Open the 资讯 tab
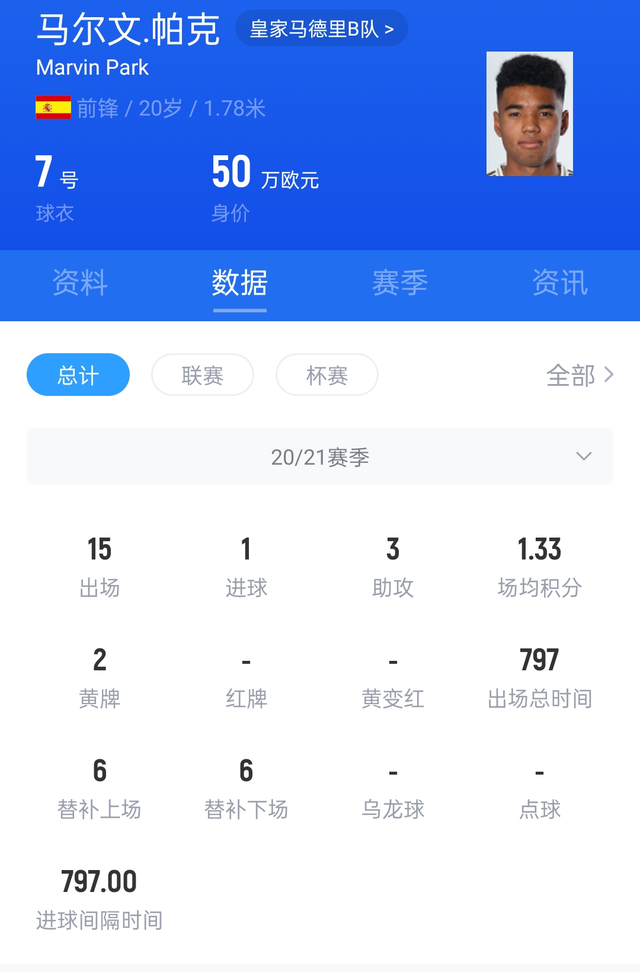 (x=560, y=283)
